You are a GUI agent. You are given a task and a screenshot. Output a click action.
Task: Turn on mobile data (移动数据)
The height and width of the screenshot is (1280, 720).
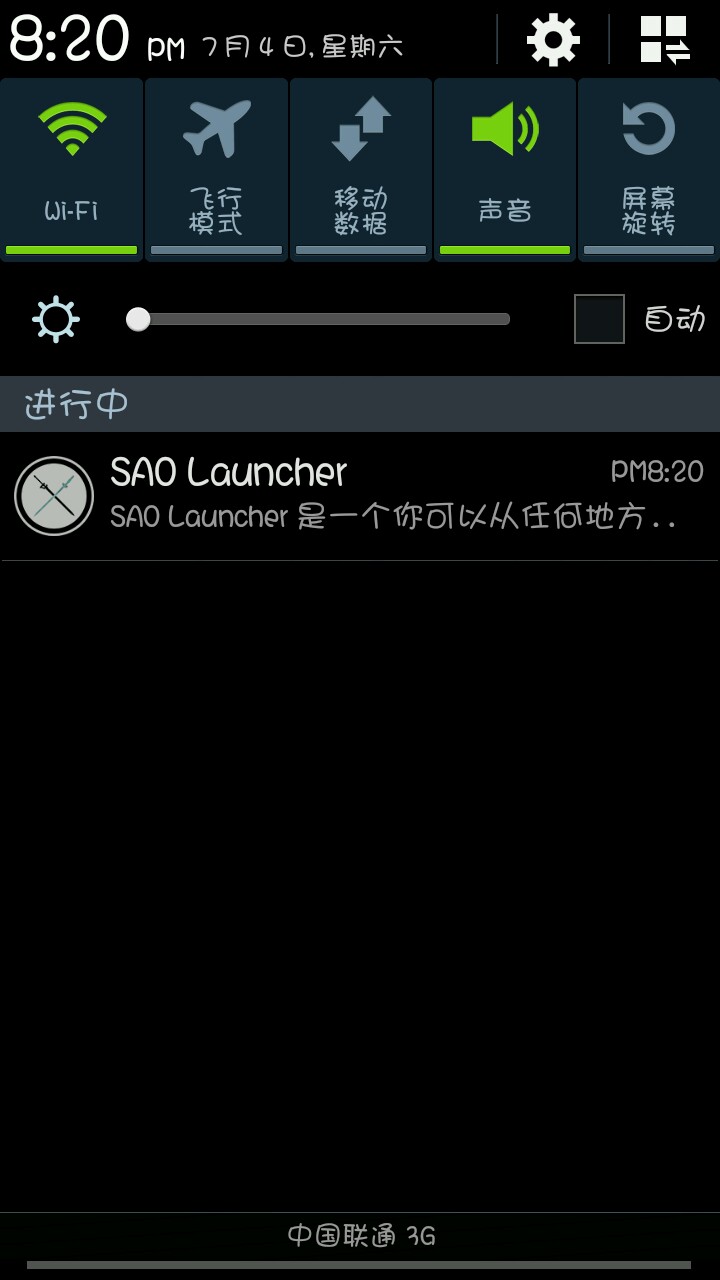[360, 168]
